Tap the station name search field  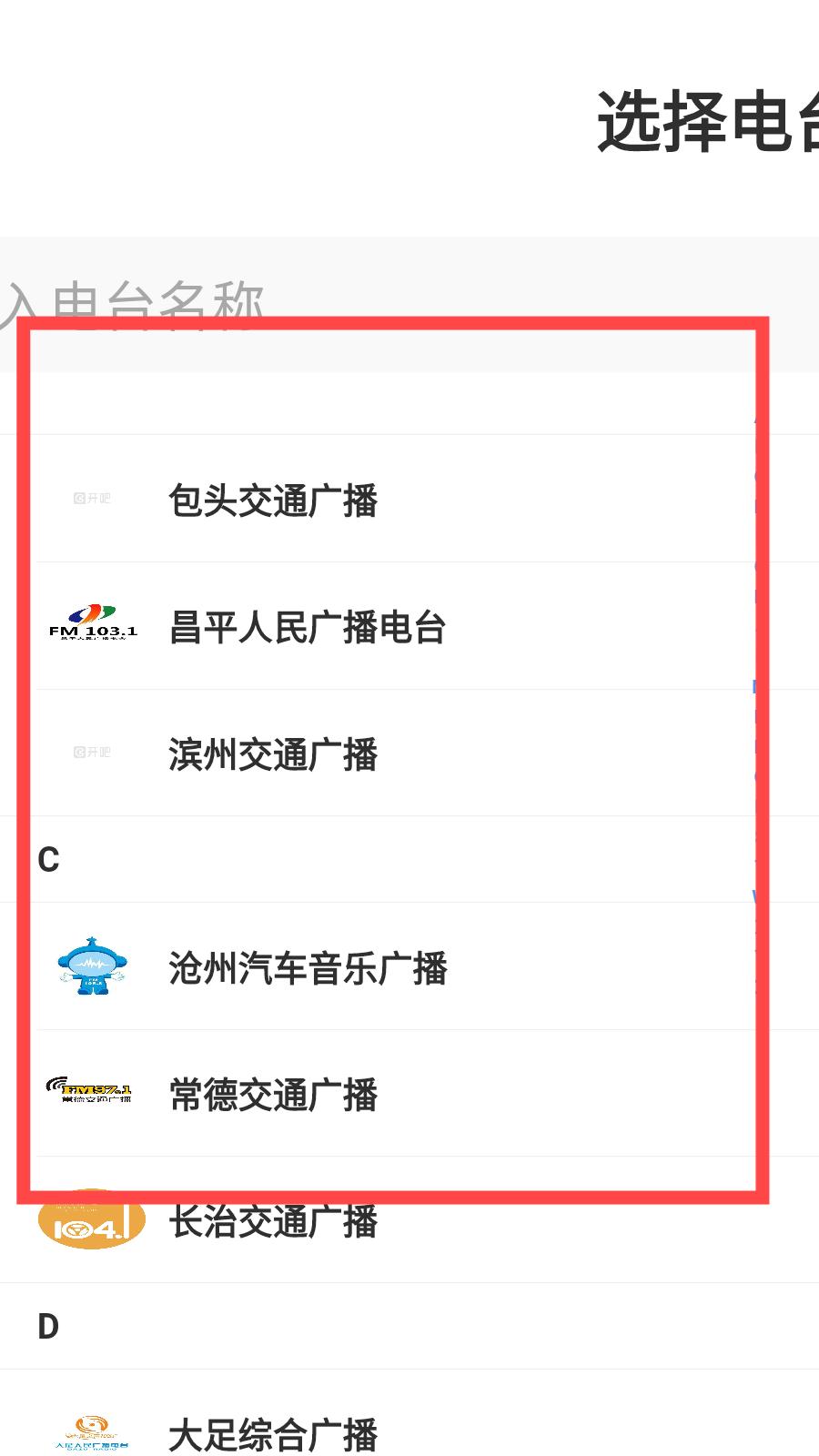point(409,304)
